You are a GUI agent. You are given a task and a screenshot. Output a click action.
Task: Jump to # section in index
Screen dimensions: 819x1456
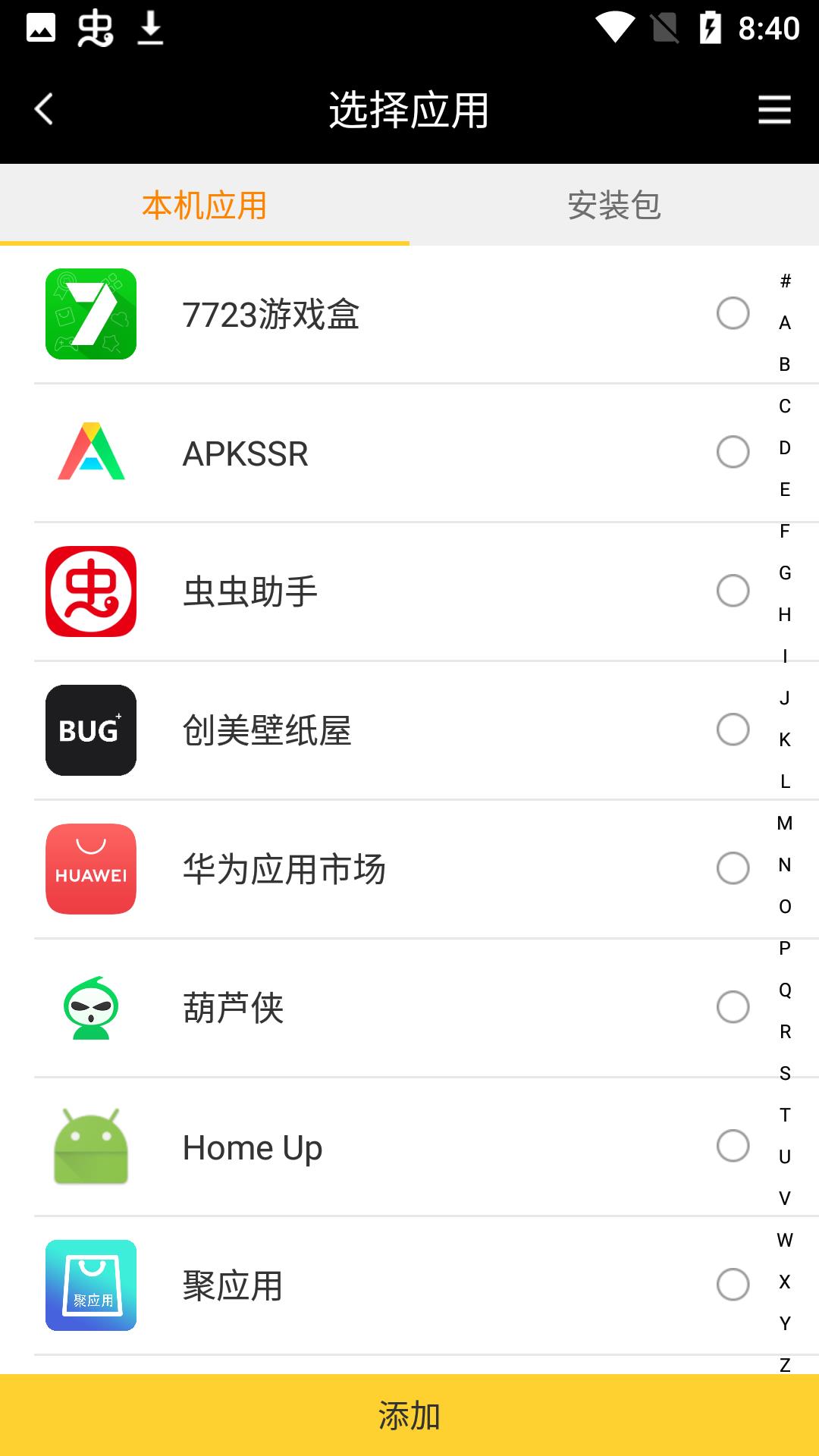pos(785,281)
